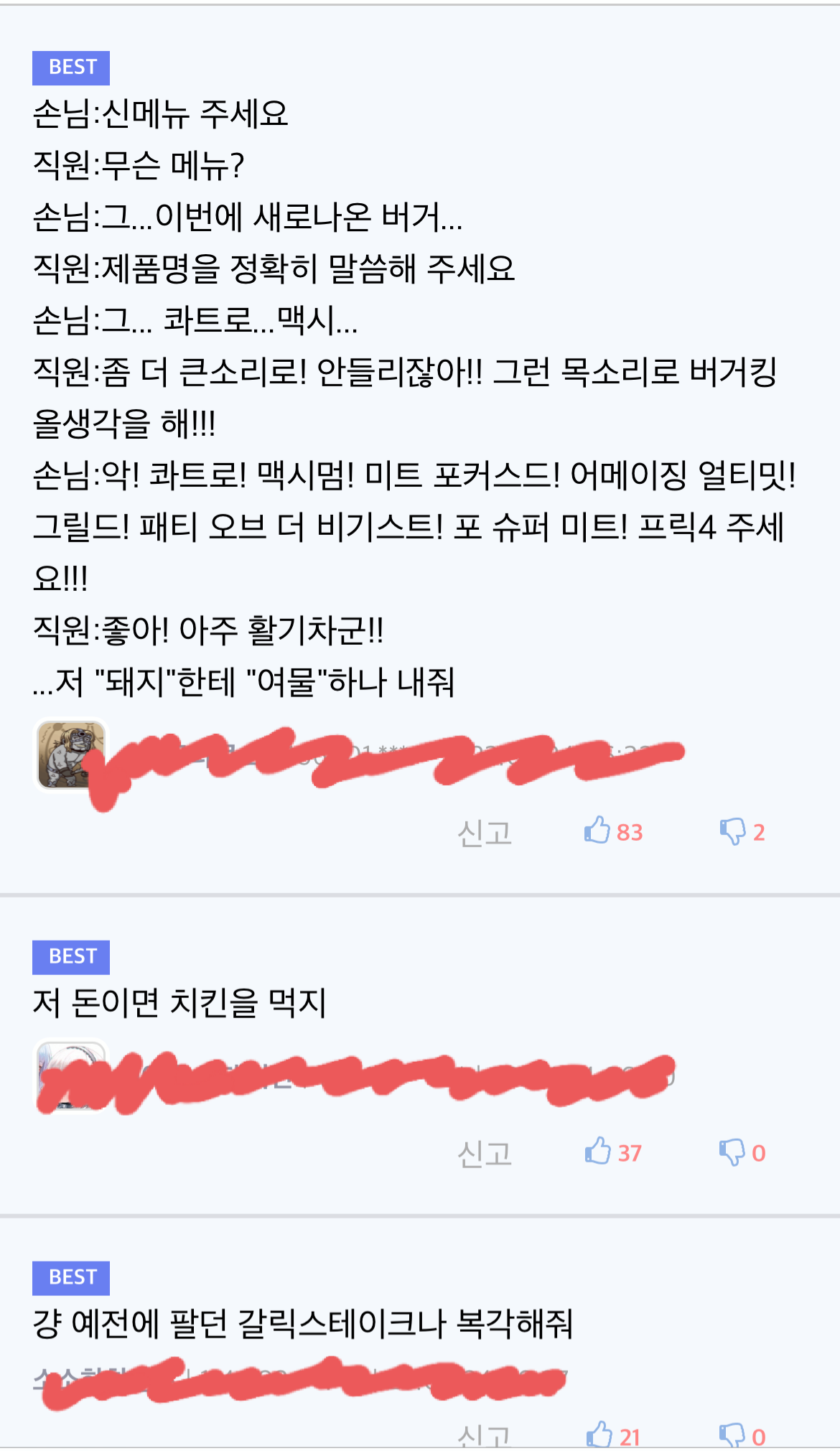Report the 치킨을 먹지 comment via 신고
Image resolution: width=840 pixels, height=1451 pixels.
click(485, 1154)
